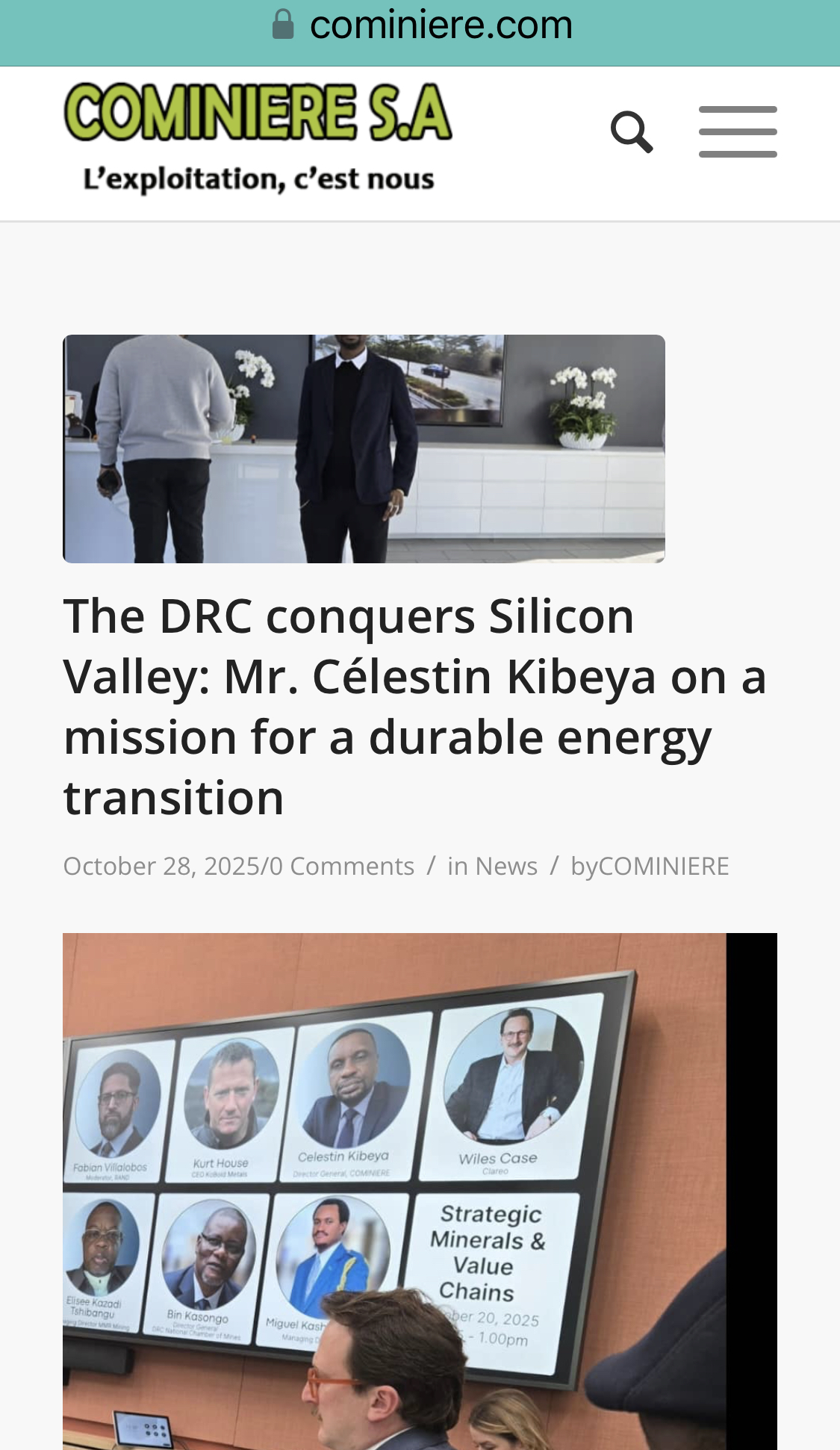Viewport: 840px width, 1450px height.
Task: View posts by author COMINIERE
Action: [663, 866]
